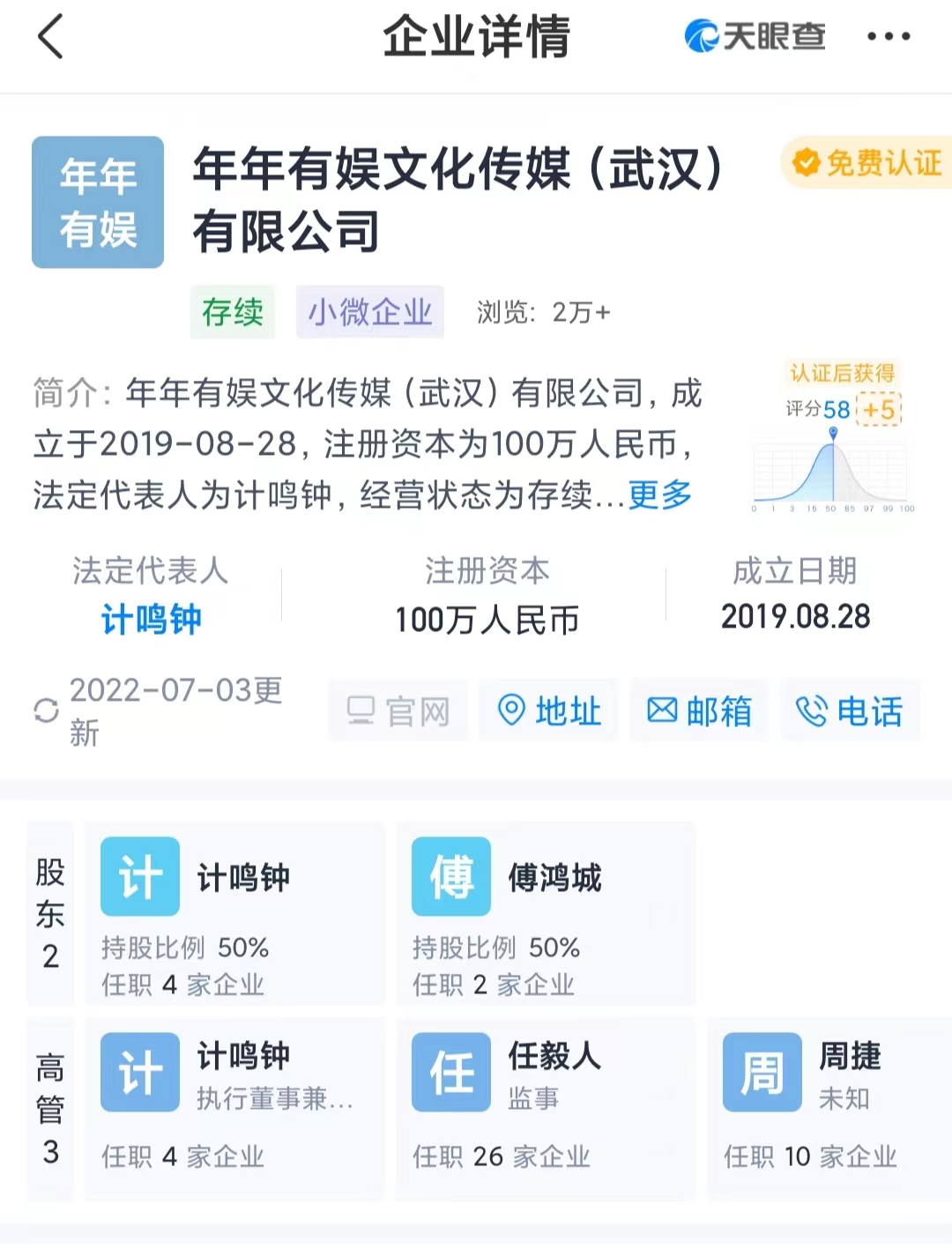Open shareholder card for 计鸣钟
The width and height of the screenshot is (952, 1249).
coord(234,914)
